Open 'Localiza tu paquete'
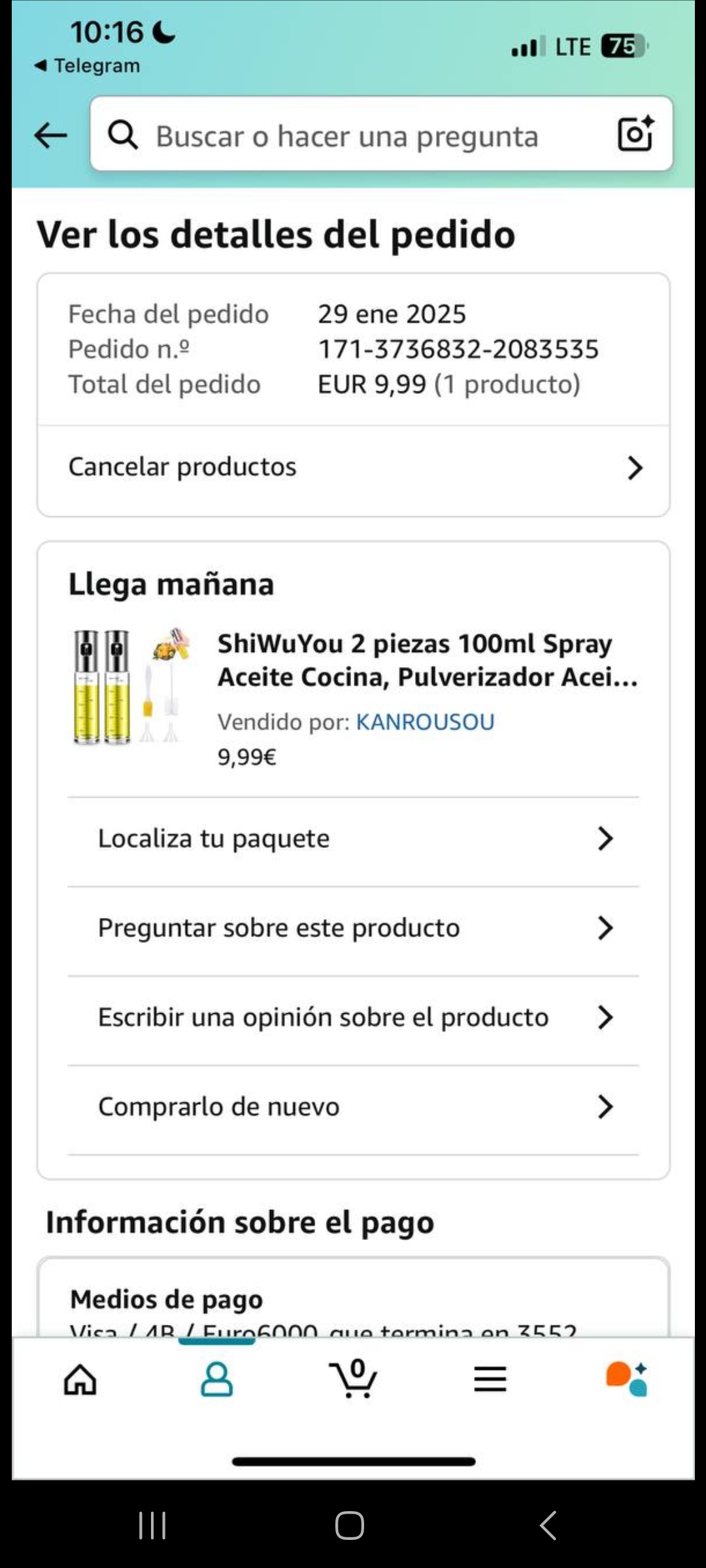 point(353,839)
